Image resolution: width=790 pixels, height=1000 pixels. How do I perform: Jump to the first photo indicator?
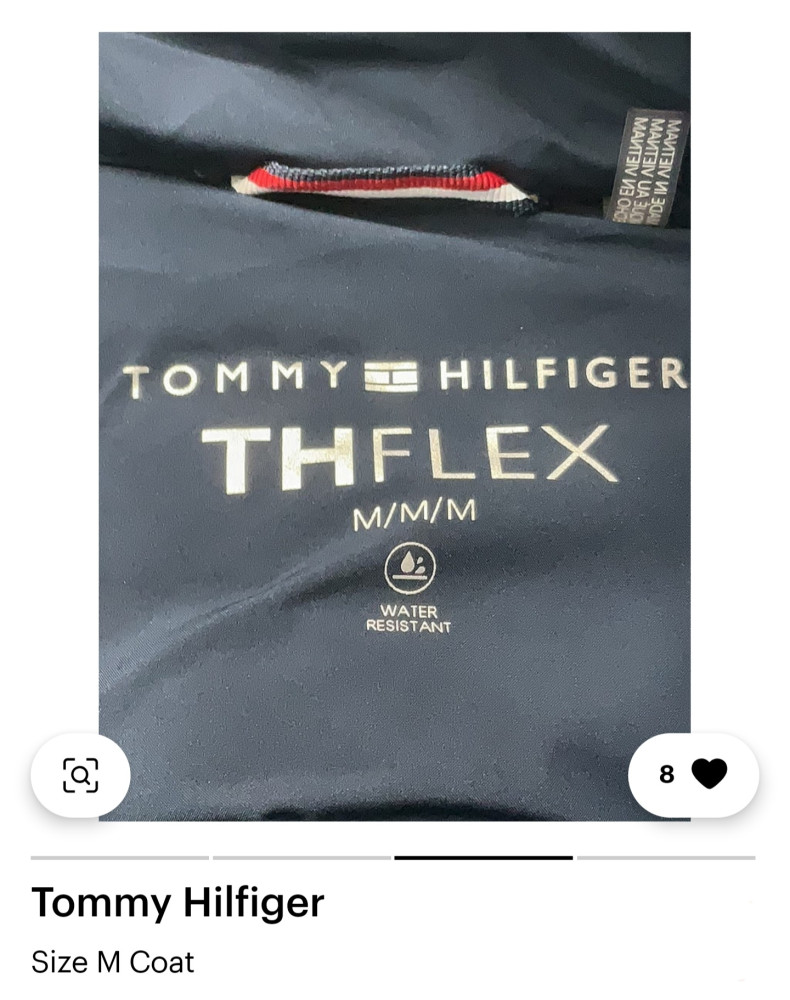[x=120, y=857]
